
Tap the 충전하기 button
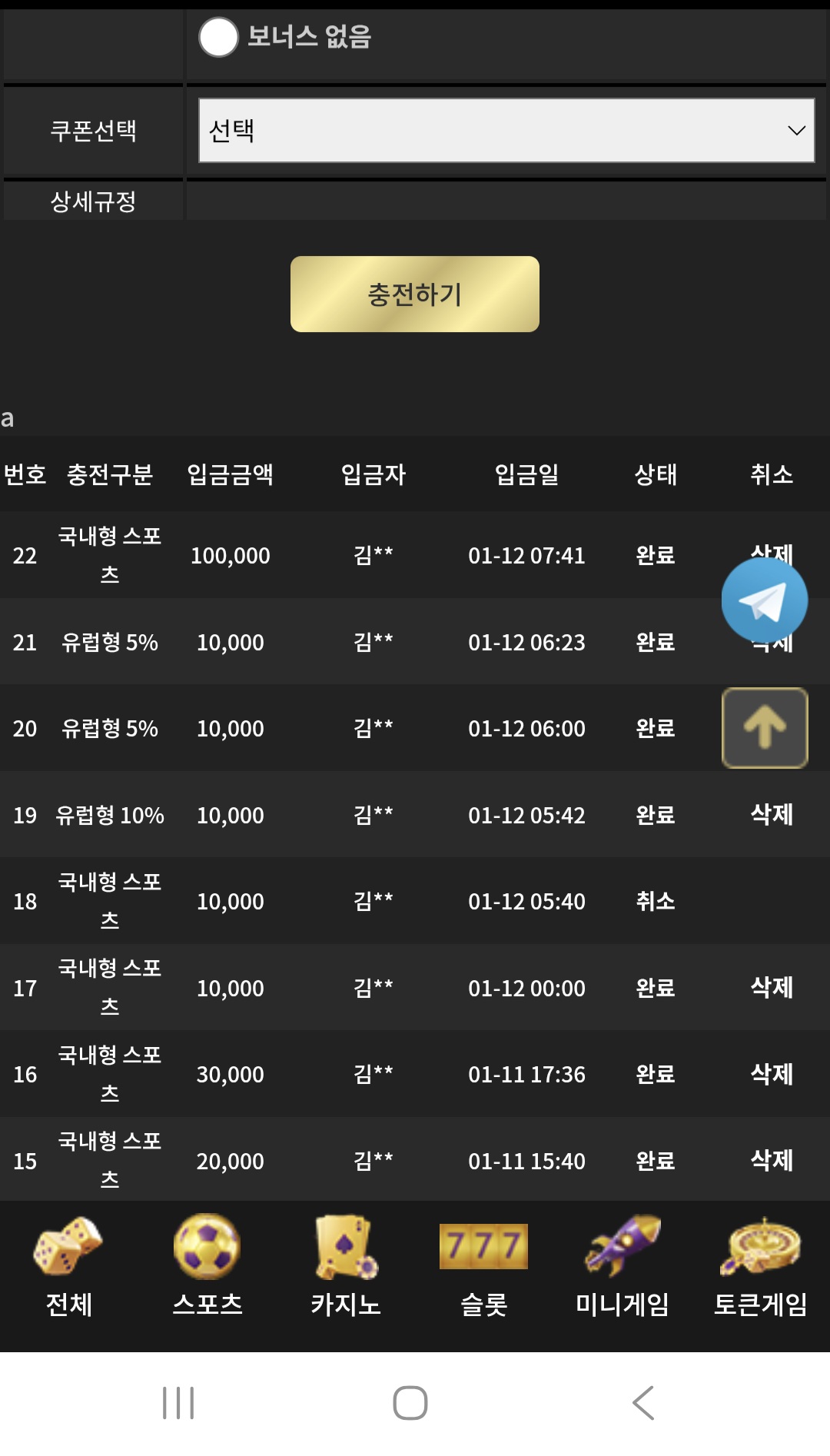(x=414, y=294)
